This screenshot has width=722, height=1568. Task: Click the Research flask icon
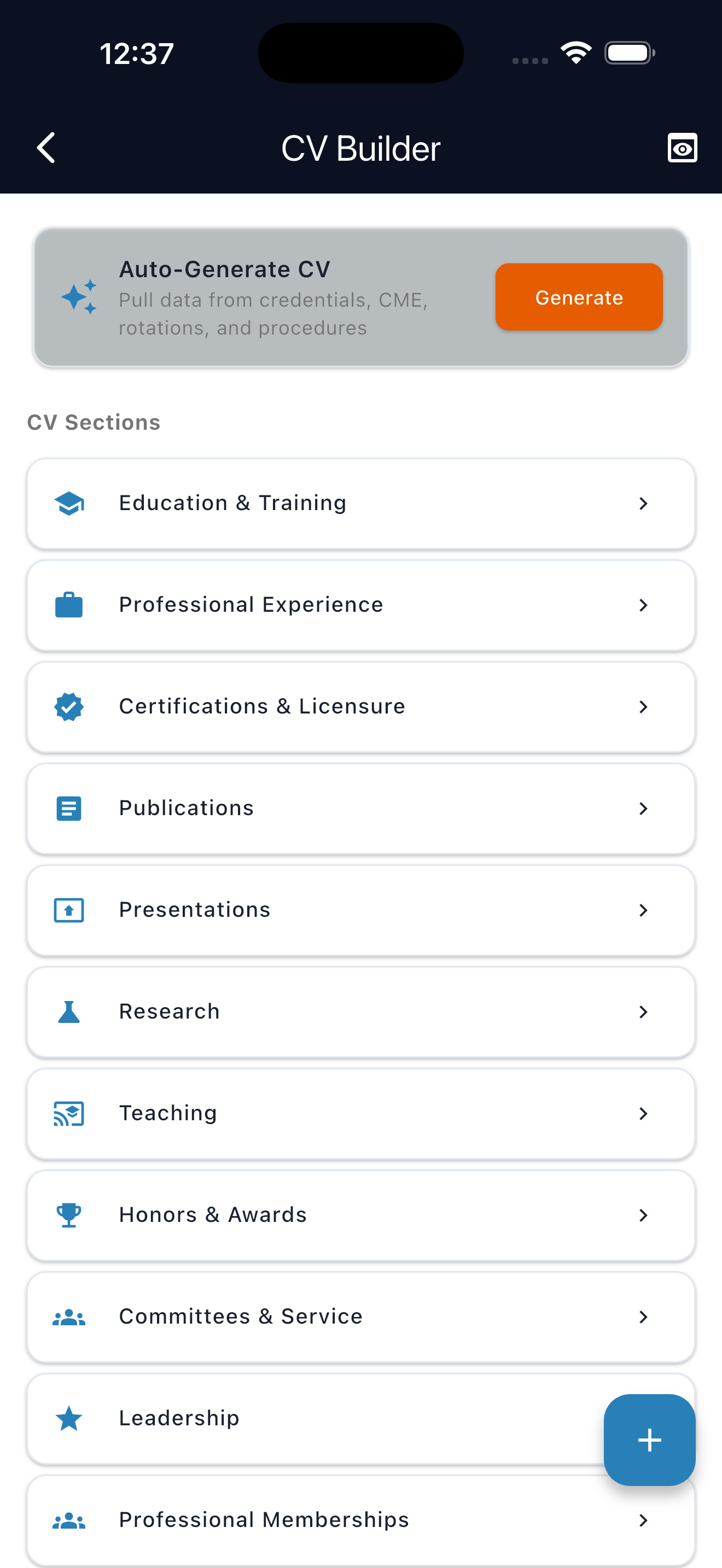[69, 1011]
